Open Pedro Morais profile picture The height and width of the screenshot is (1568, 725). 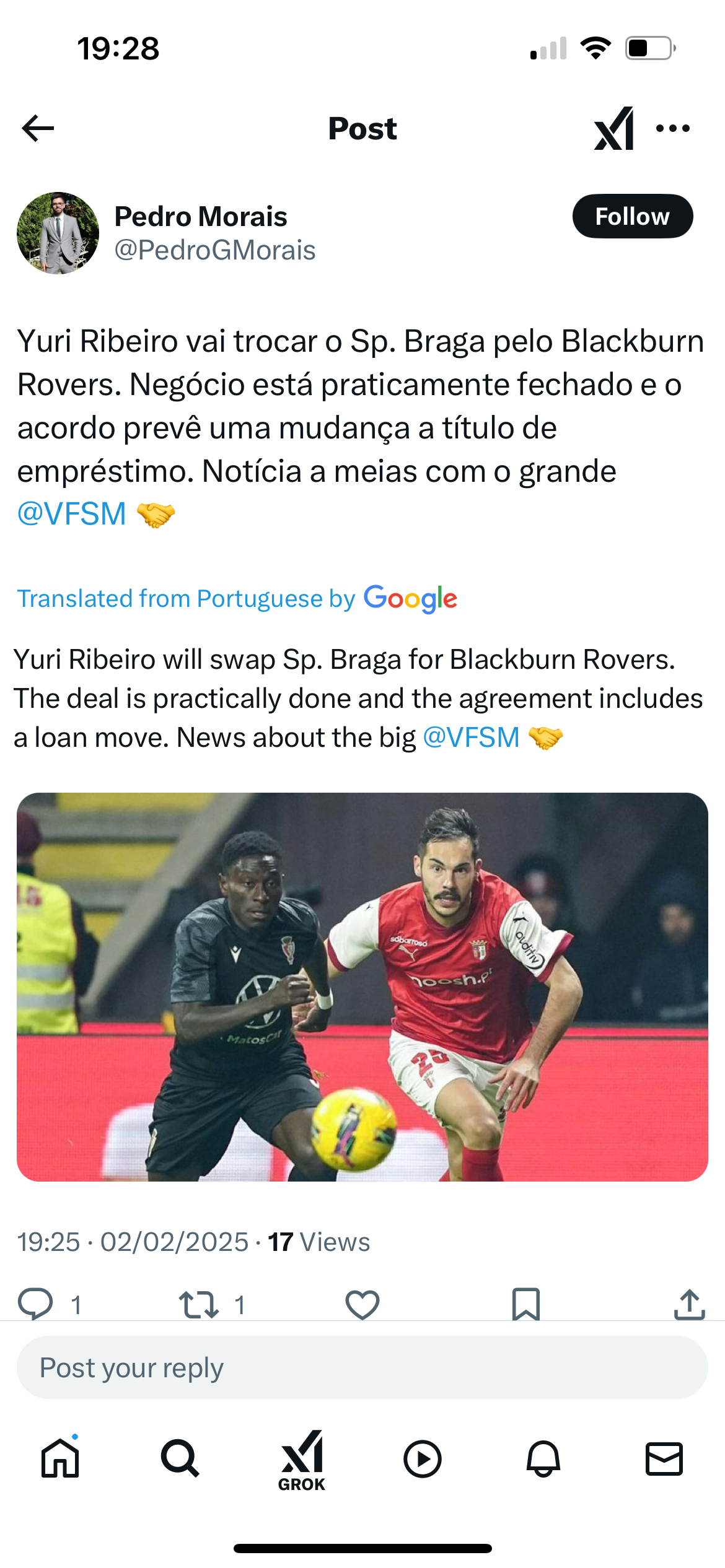point(58,233)
